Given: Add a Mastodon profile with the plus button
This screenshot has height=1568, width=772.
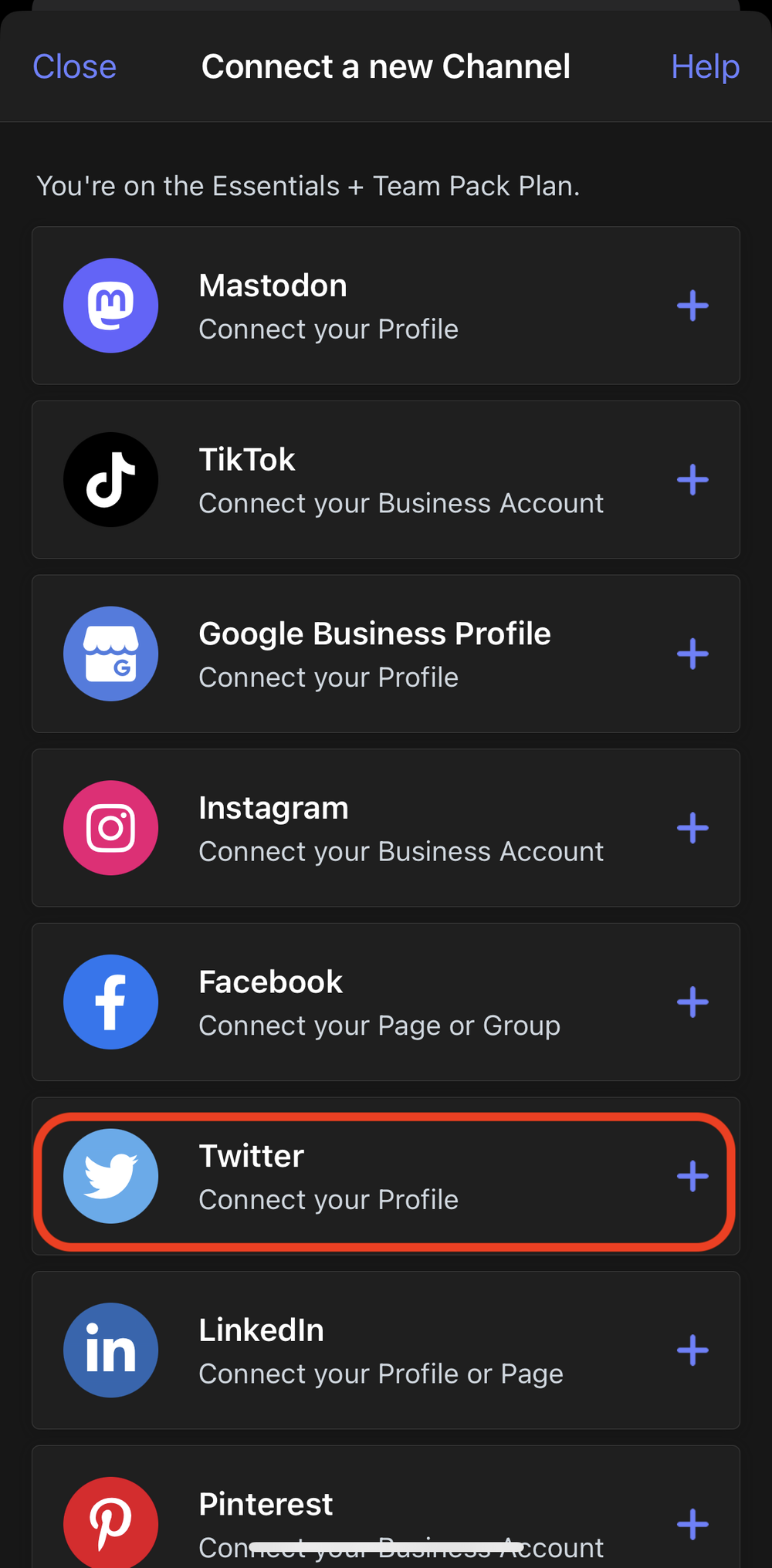Looking at the screenshot, I should tap(692, 305).
